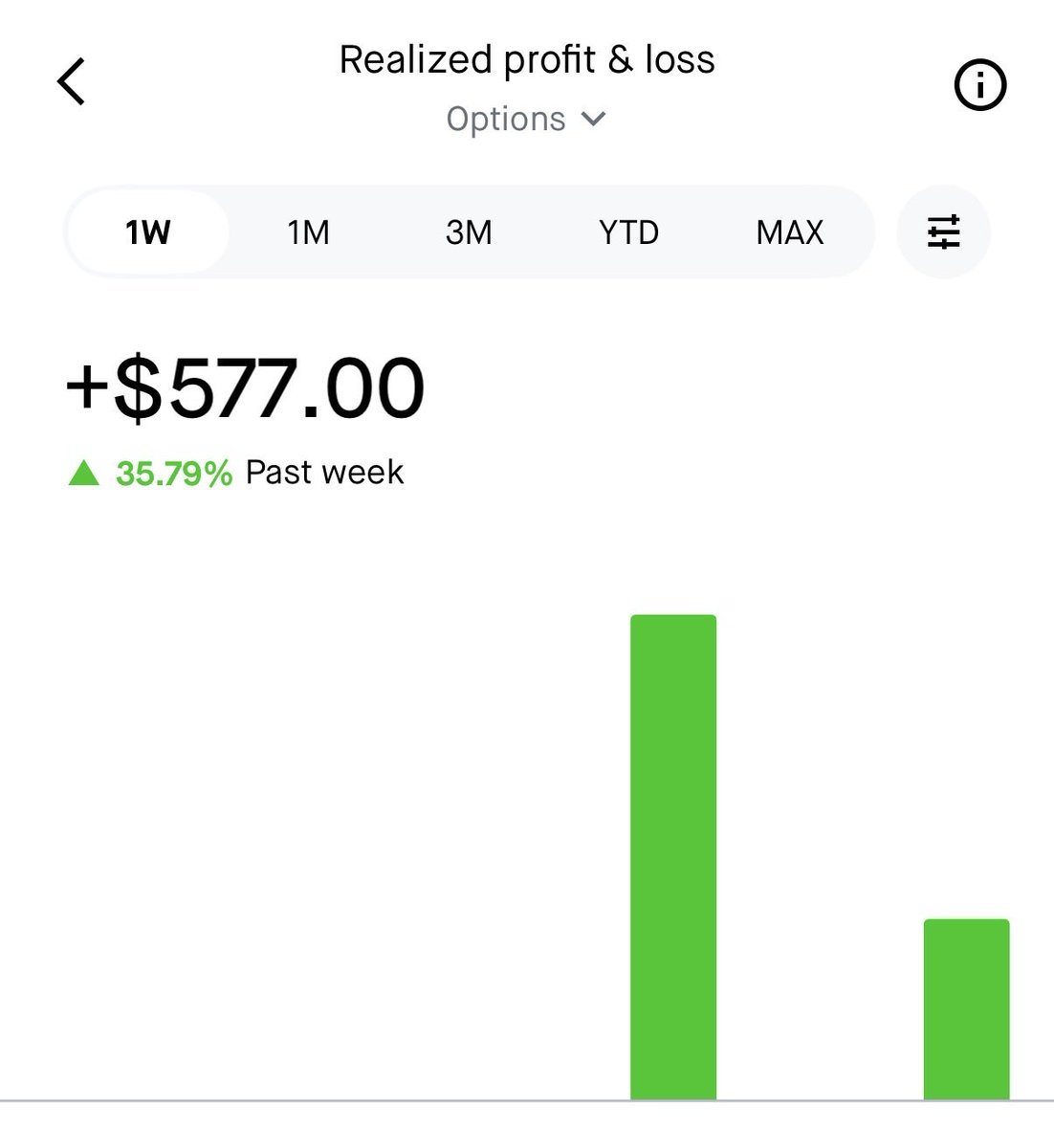Switch to the MAX time range
Viewport: 1054px width, 1148px height.
click(789, 232)
